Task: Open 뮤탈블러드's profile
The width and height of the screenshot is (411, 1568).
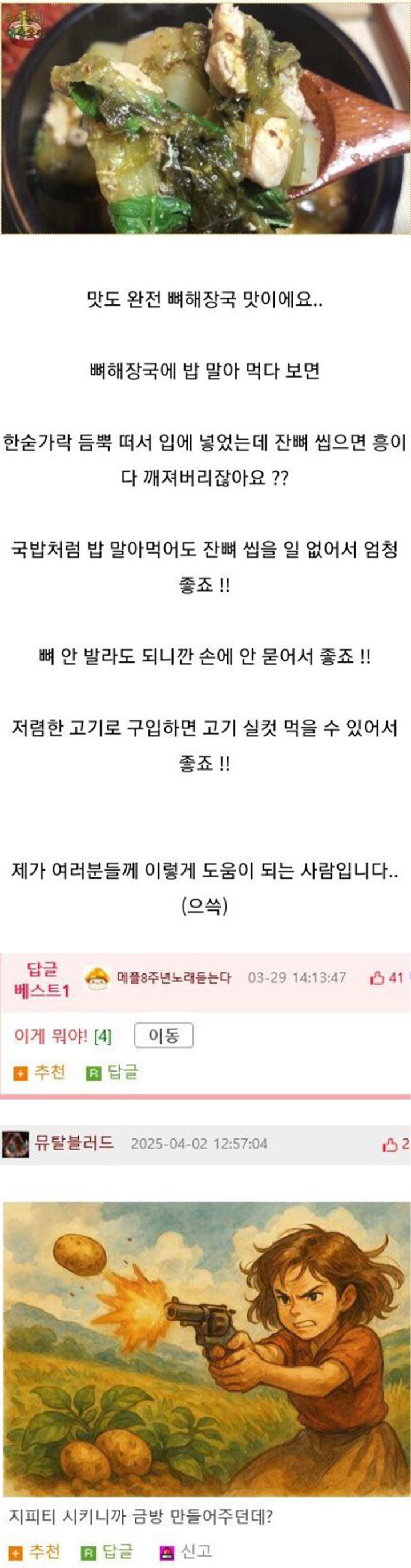Action: [73, 1142]
